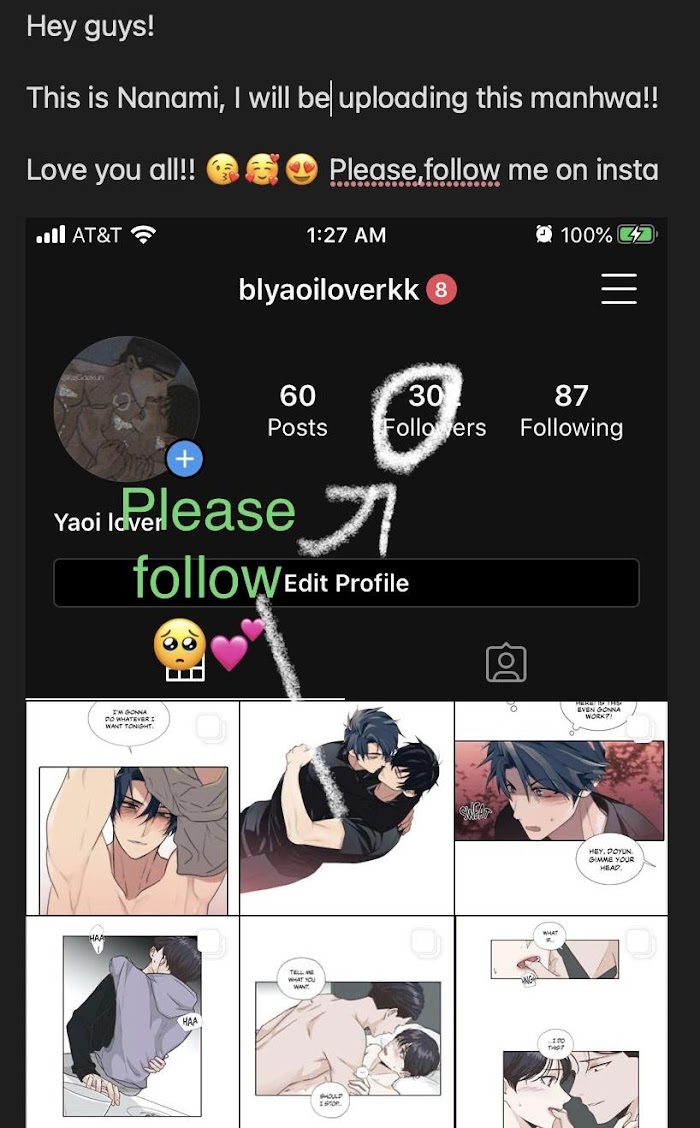The height and width of the screenshot is (1128, 700).
Task: Open the embedded Instagram profile screenshot
Action: coord(346,670)
